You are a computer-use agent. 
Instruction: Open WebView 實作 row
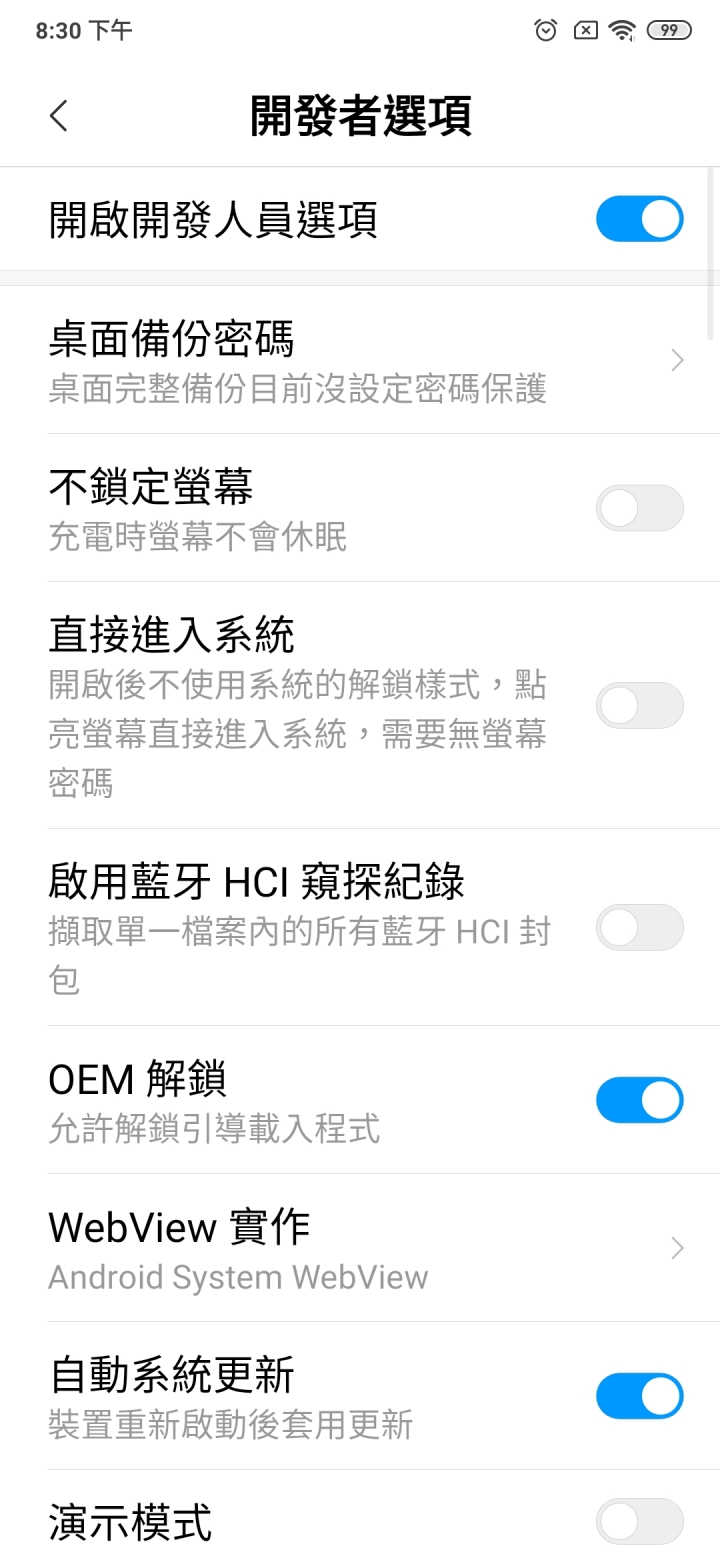[360, 1248]
